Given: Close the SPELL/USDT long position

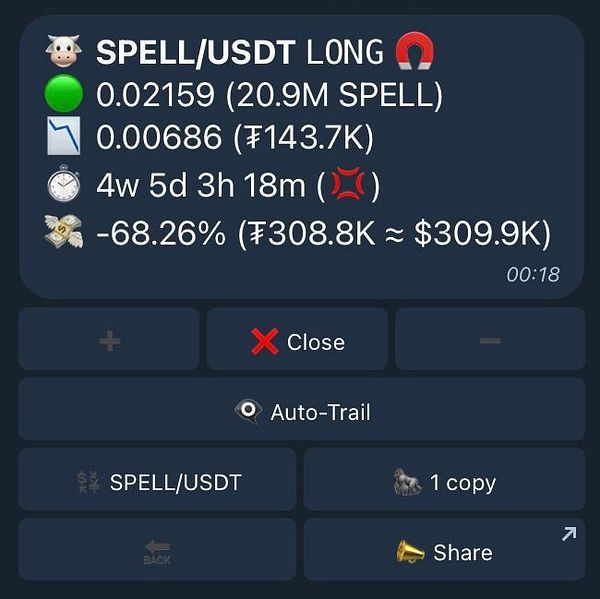Looking at the screenshot, I should click(x=297, y=341).
